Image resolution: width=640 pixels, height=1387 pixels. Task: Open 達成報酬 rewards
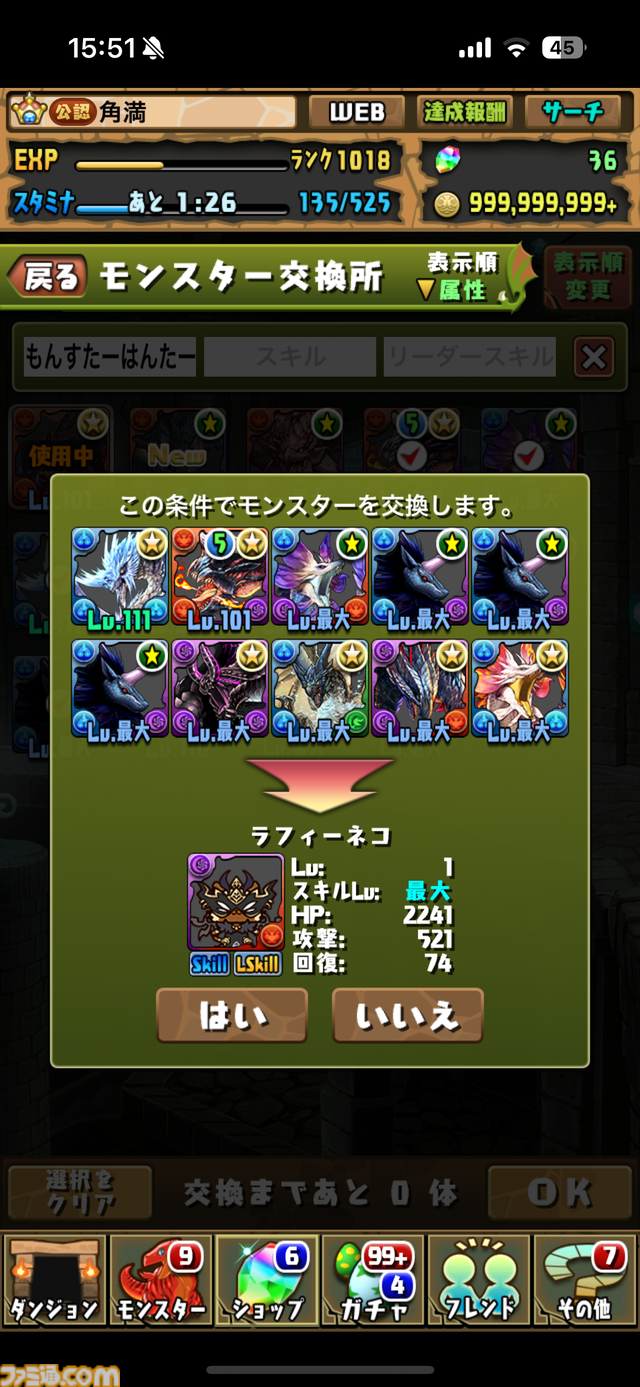pyautogui.click(x=464, y=112)
